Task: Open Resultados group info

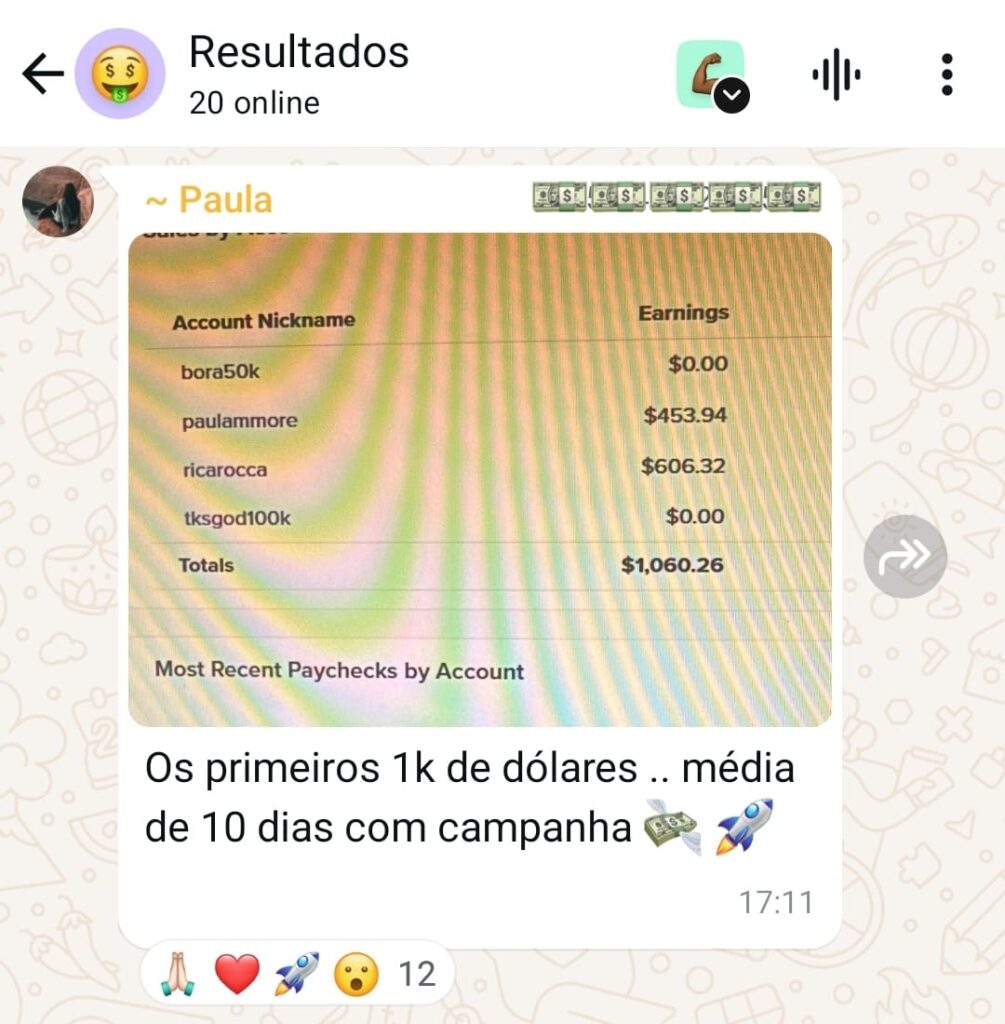Action: click(298, 74)
